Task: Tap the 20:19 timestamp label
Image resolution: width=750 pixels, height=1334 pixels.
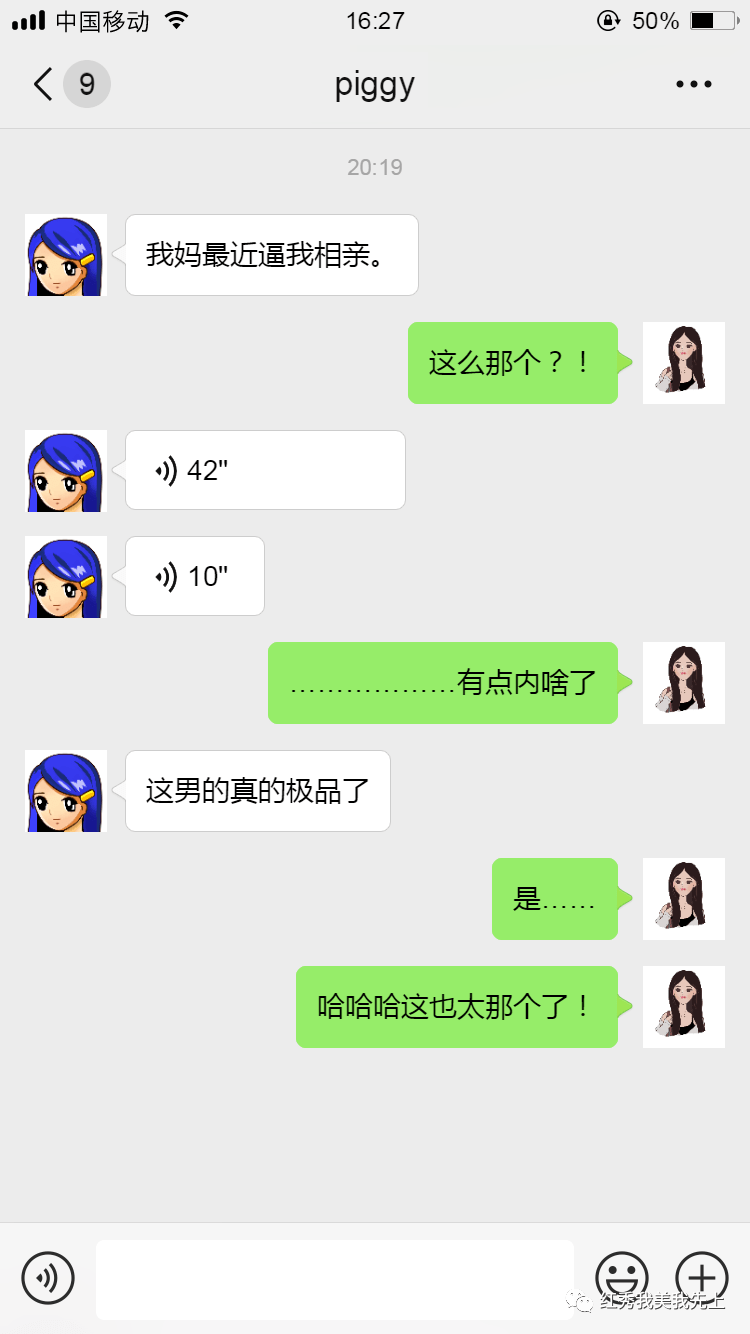Action: point(375,166)
